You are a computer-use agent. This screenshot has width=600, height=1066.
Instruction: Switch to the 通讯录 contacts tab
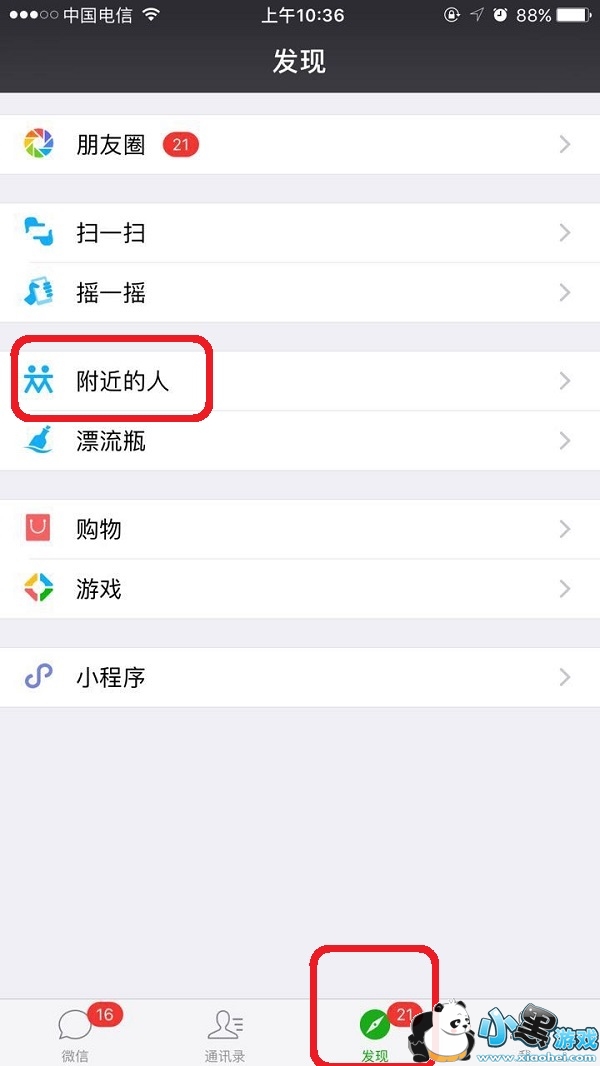(x=225, y=1032)
